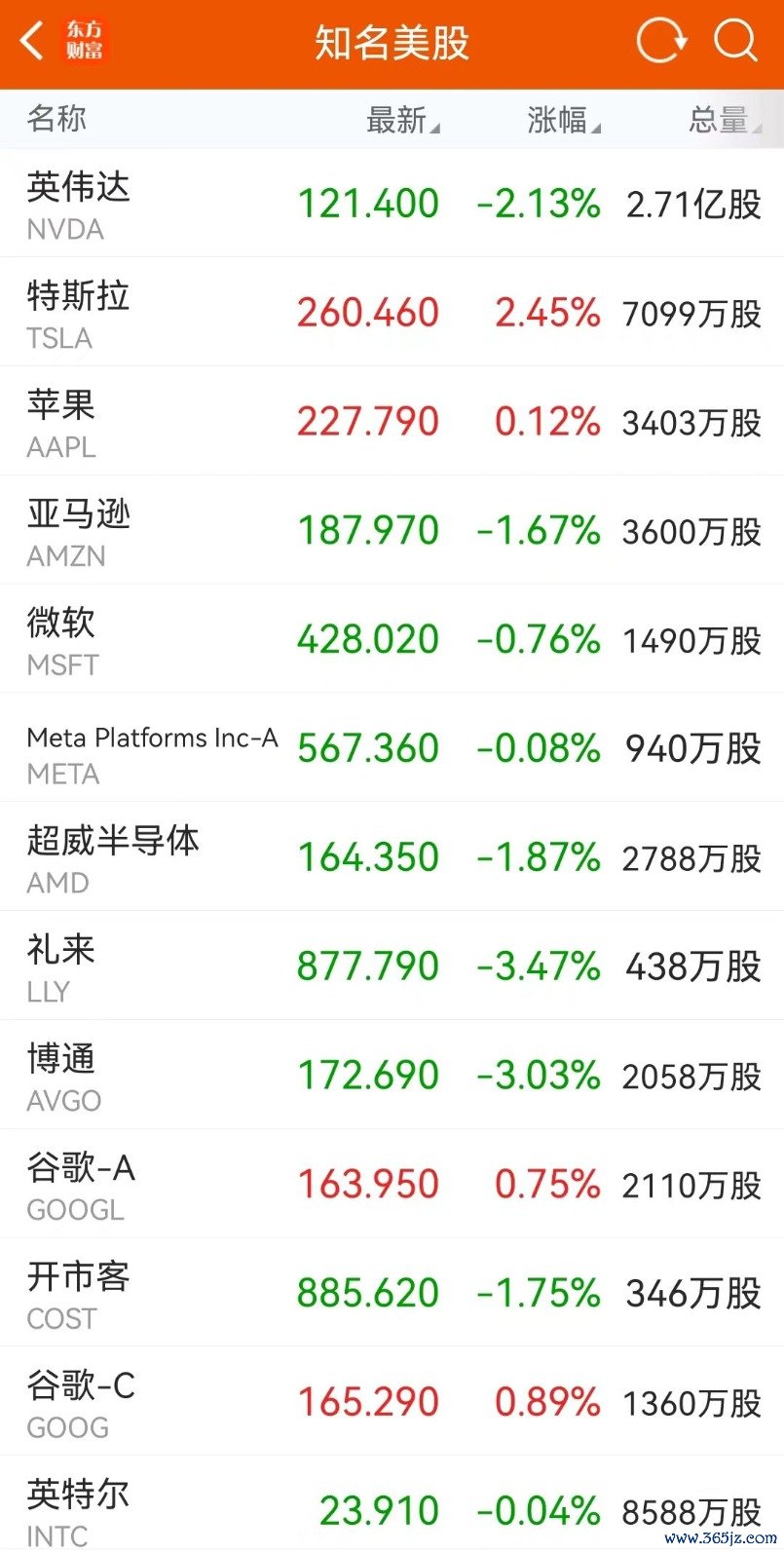Viewport: 784px width, 1553px height.
Task: View 开市客 COST stock details
Action: point(392,1294)
